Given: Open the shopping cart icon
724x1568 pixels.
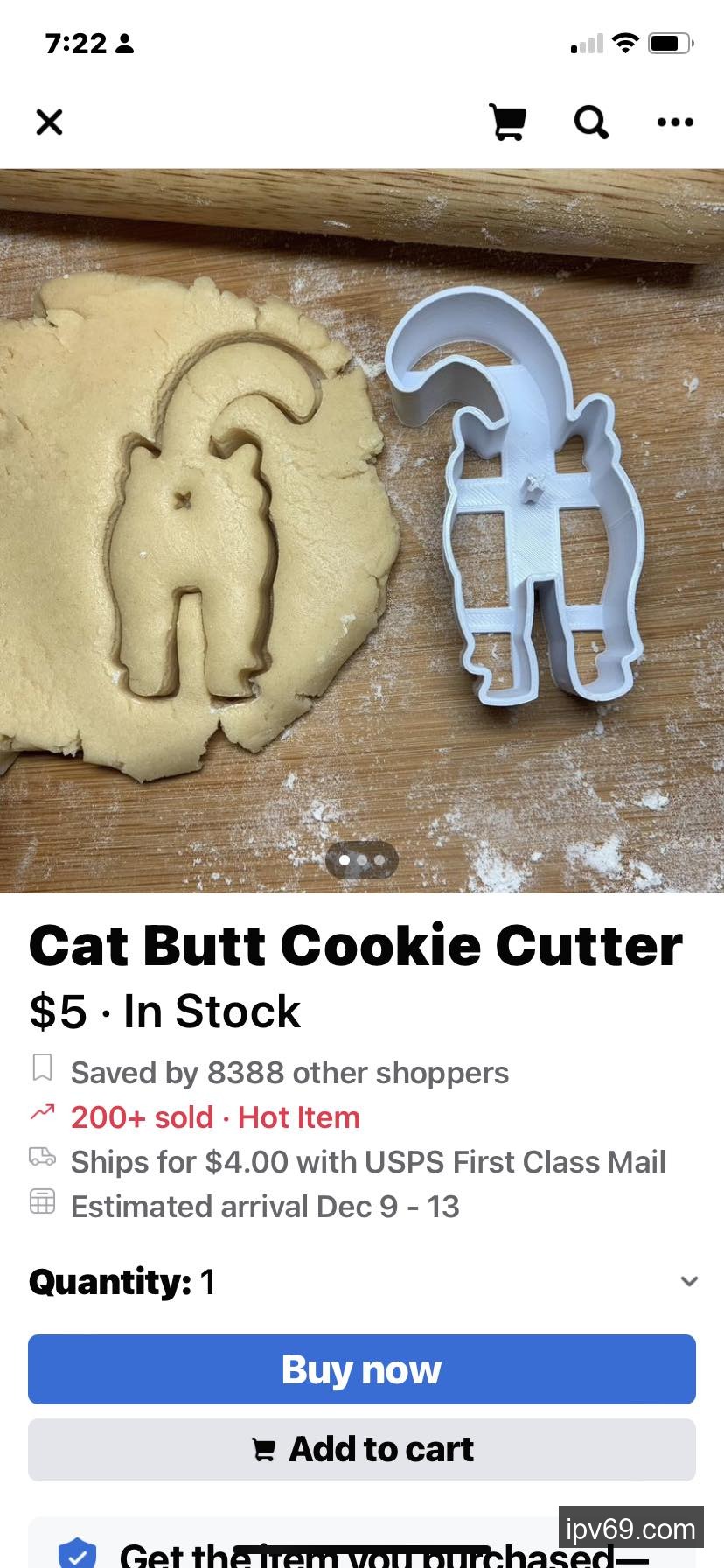Looking at the screenshot, I should [x=507, y=122].
